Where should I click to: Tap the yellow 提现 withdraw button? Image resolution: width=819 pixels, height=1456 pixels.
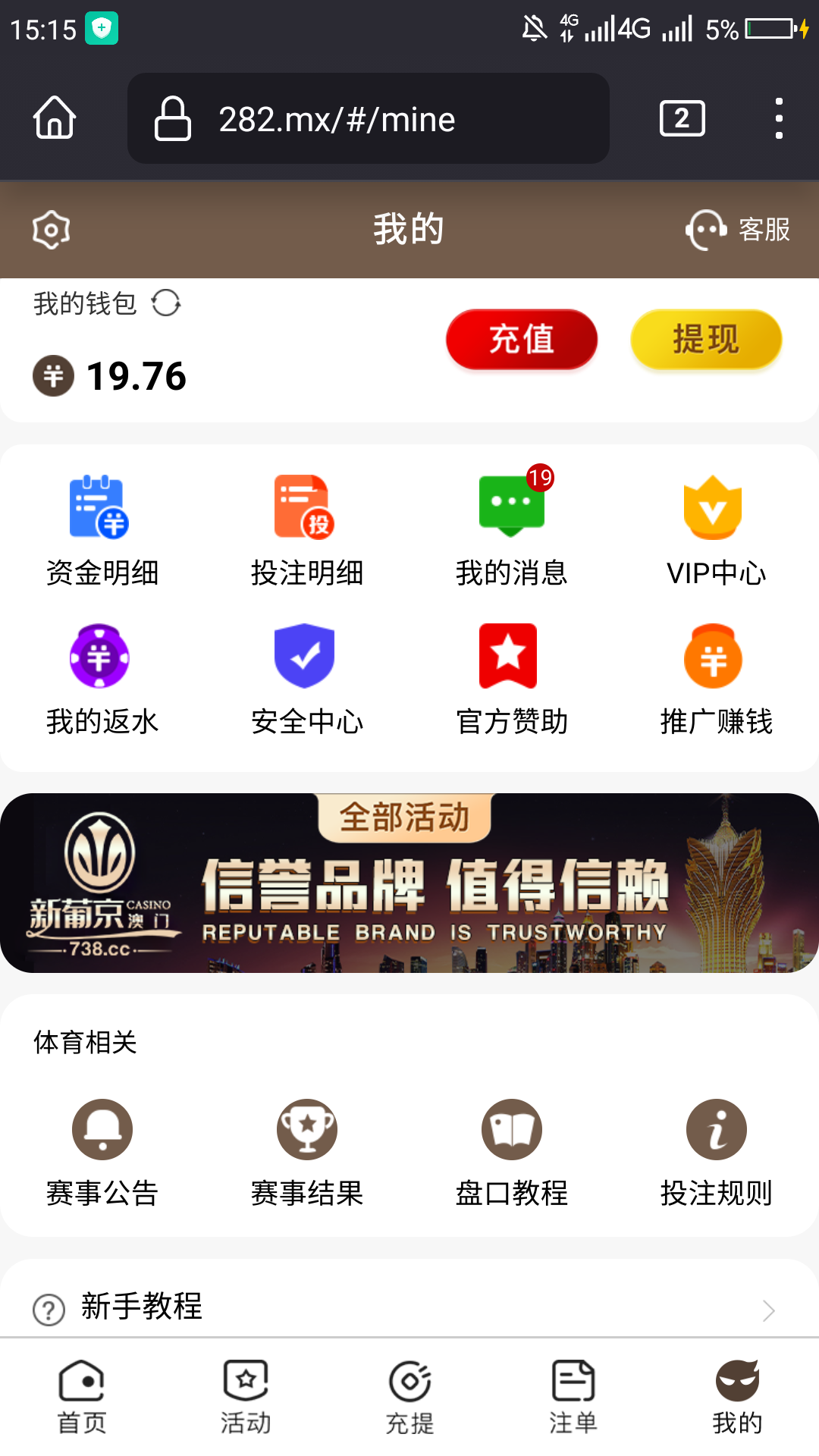[x=705, y=339]
